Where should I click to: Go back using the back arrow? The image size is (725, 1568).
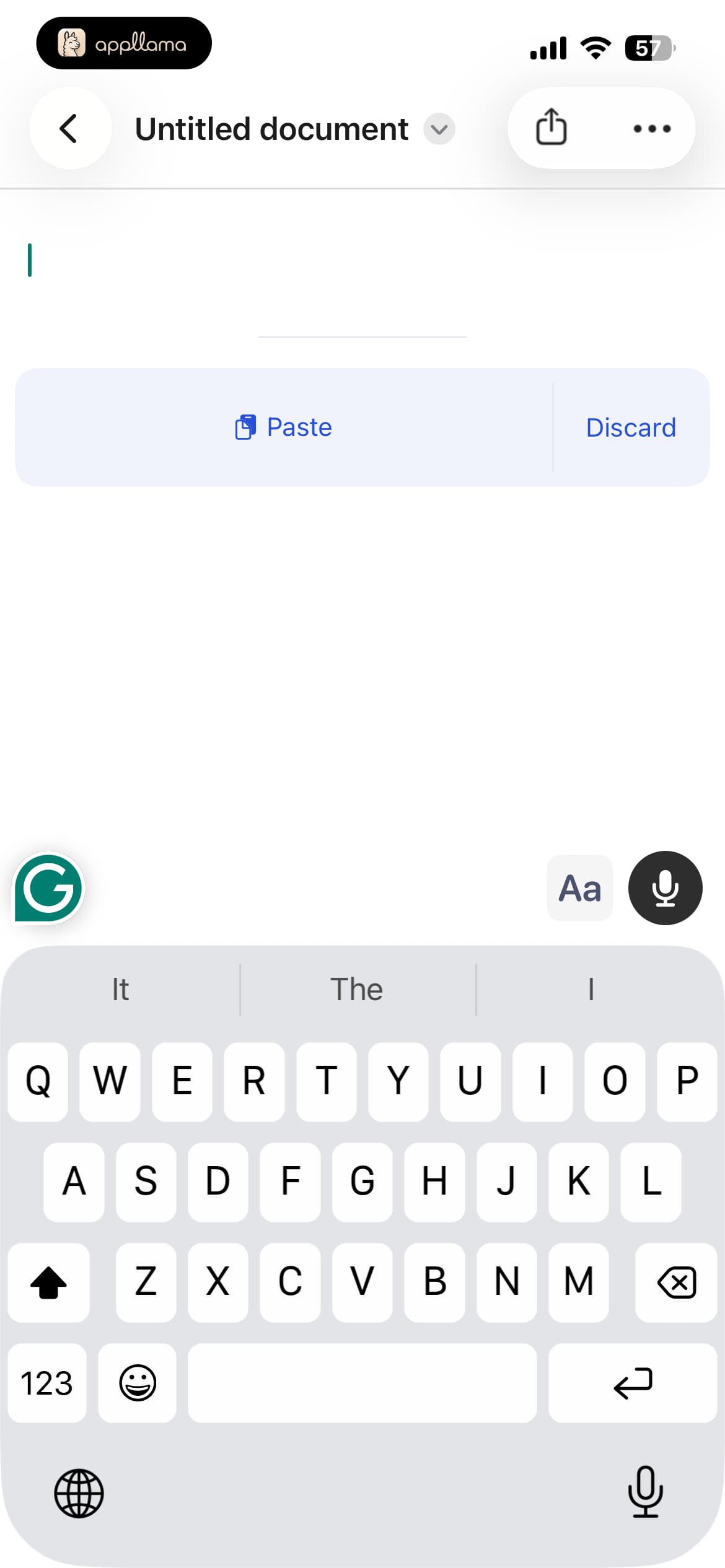pos(70,129)
